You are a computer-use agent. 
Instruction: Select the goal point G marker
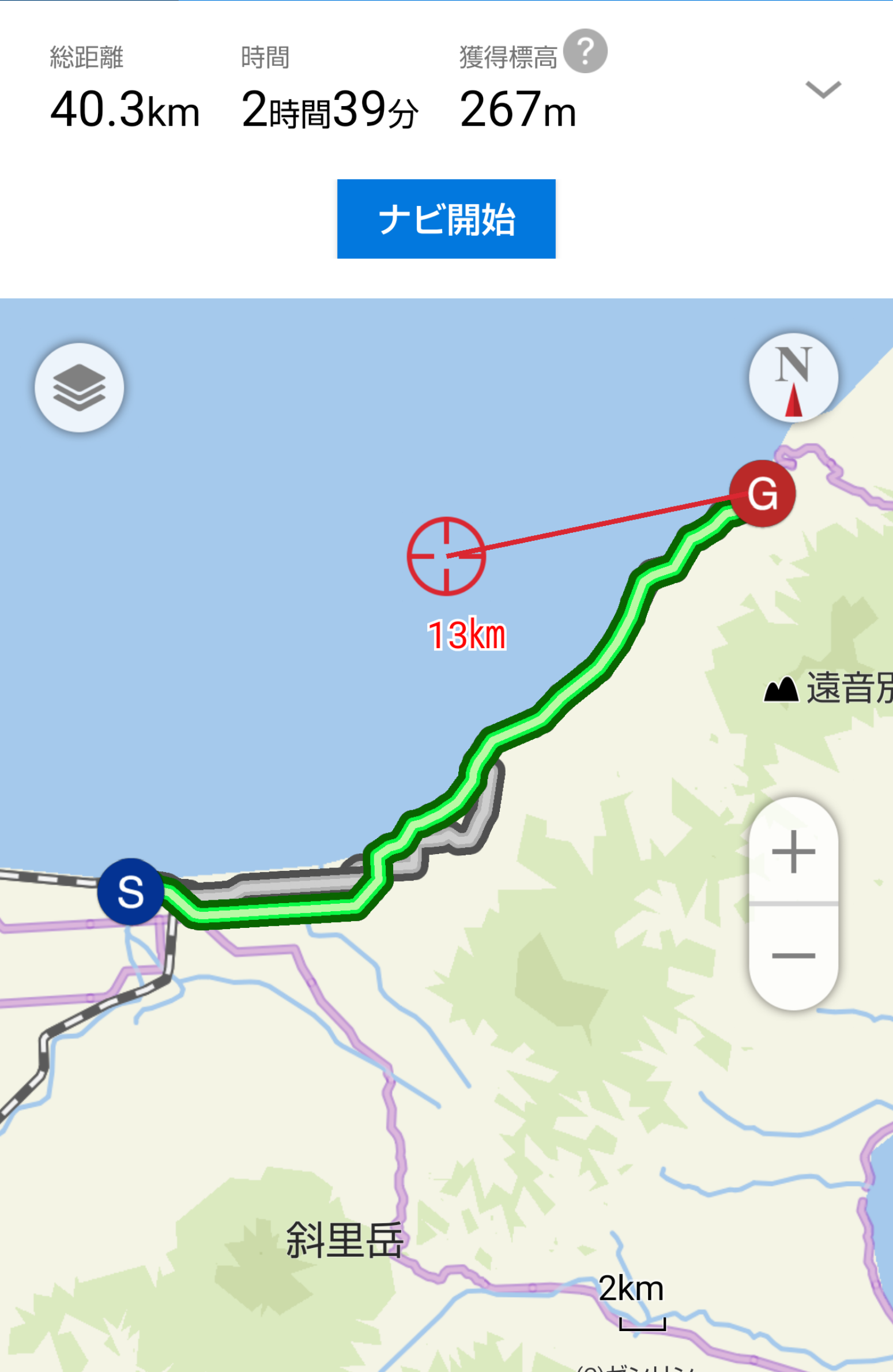[762, 494]
